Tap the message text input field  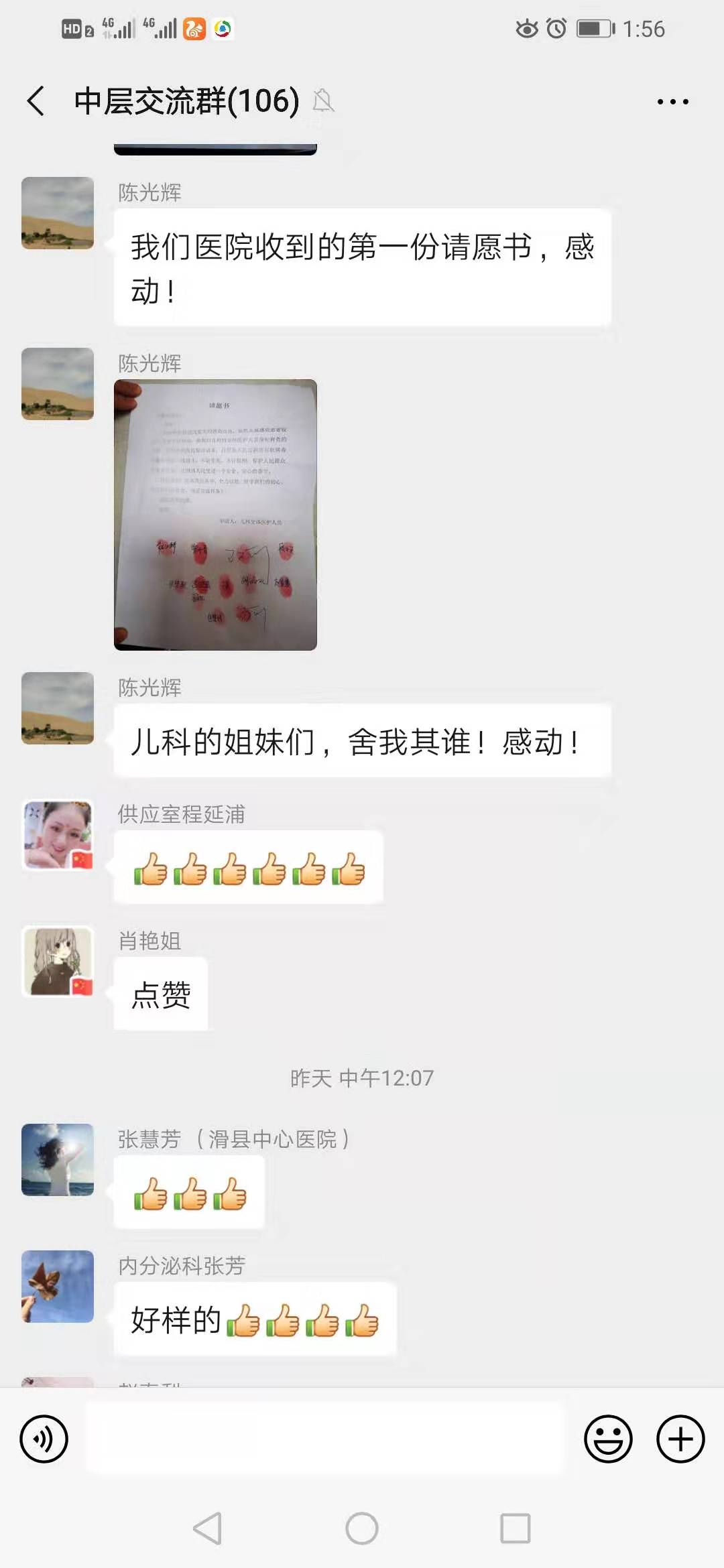pyautogui.click(x=325, y=1439)
